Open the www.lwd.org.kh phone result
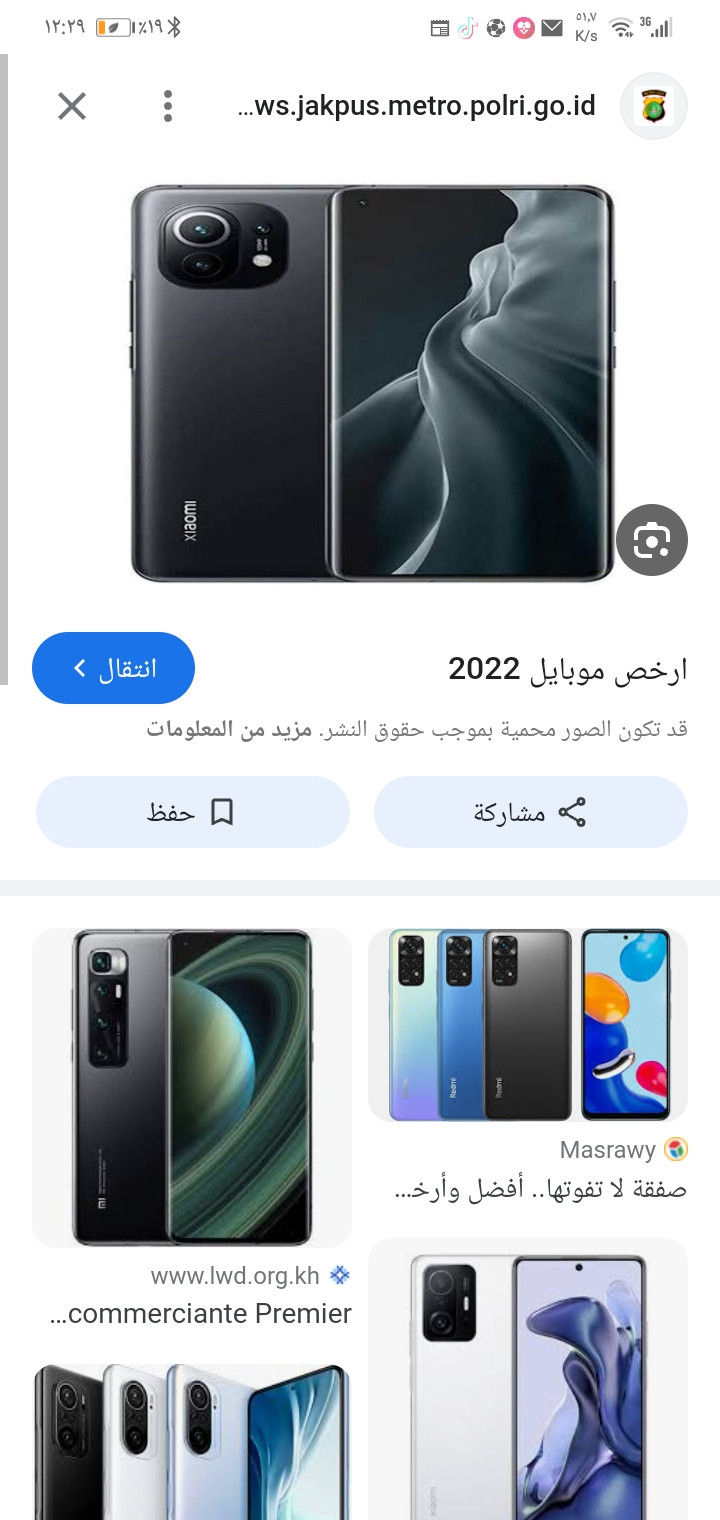The width and height of the screenshot is (720, 1520). coord(192,1087)
